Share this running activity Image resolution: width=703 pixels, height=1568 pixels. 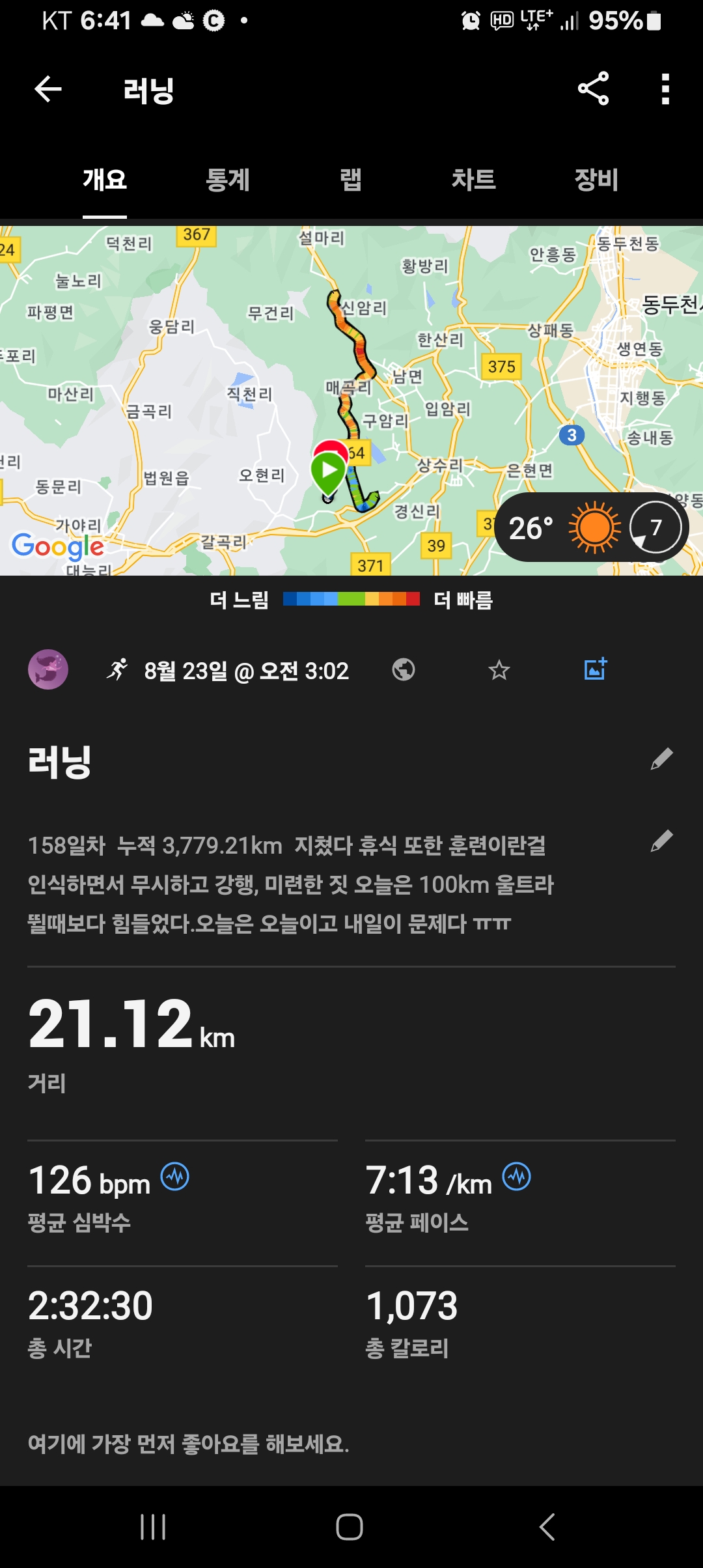(593, 89)
